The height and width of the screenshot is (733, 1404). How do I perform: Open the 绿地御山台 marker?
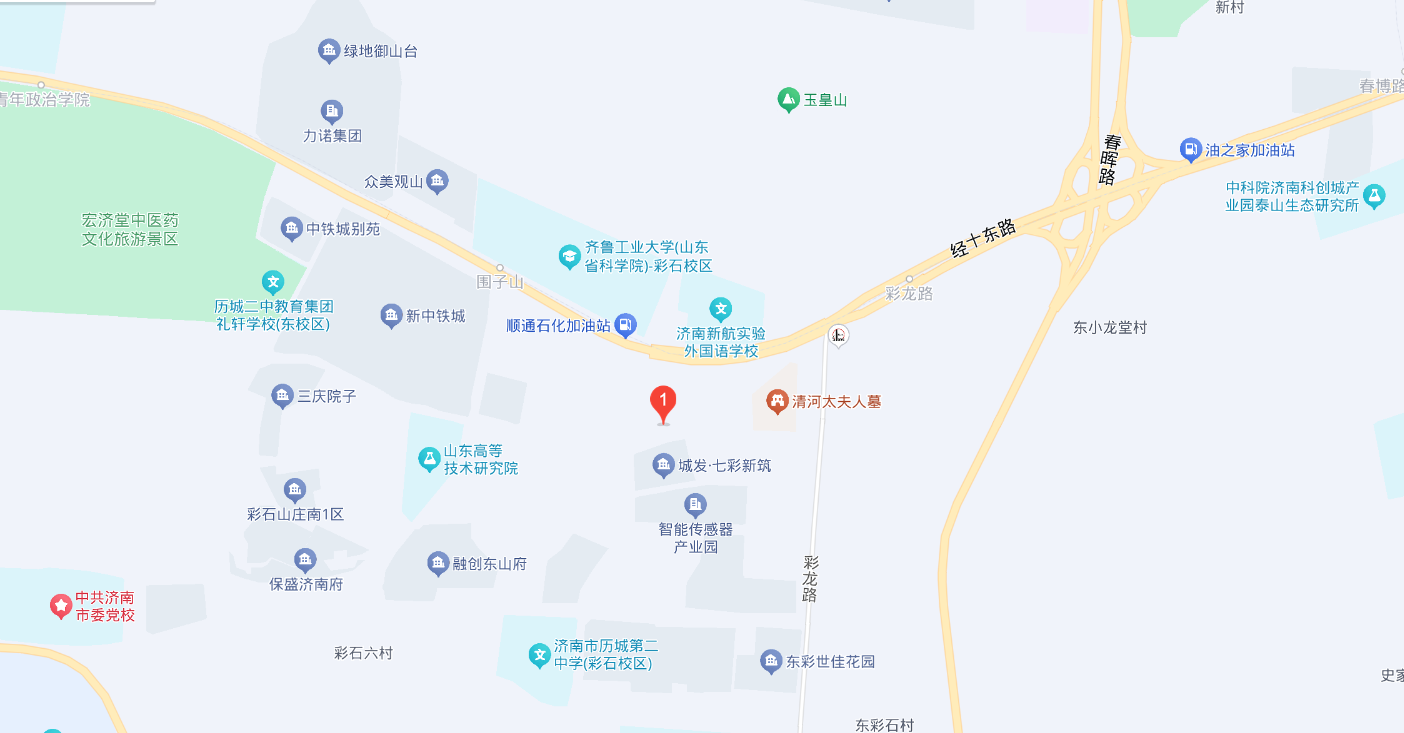tap(328, 50)
